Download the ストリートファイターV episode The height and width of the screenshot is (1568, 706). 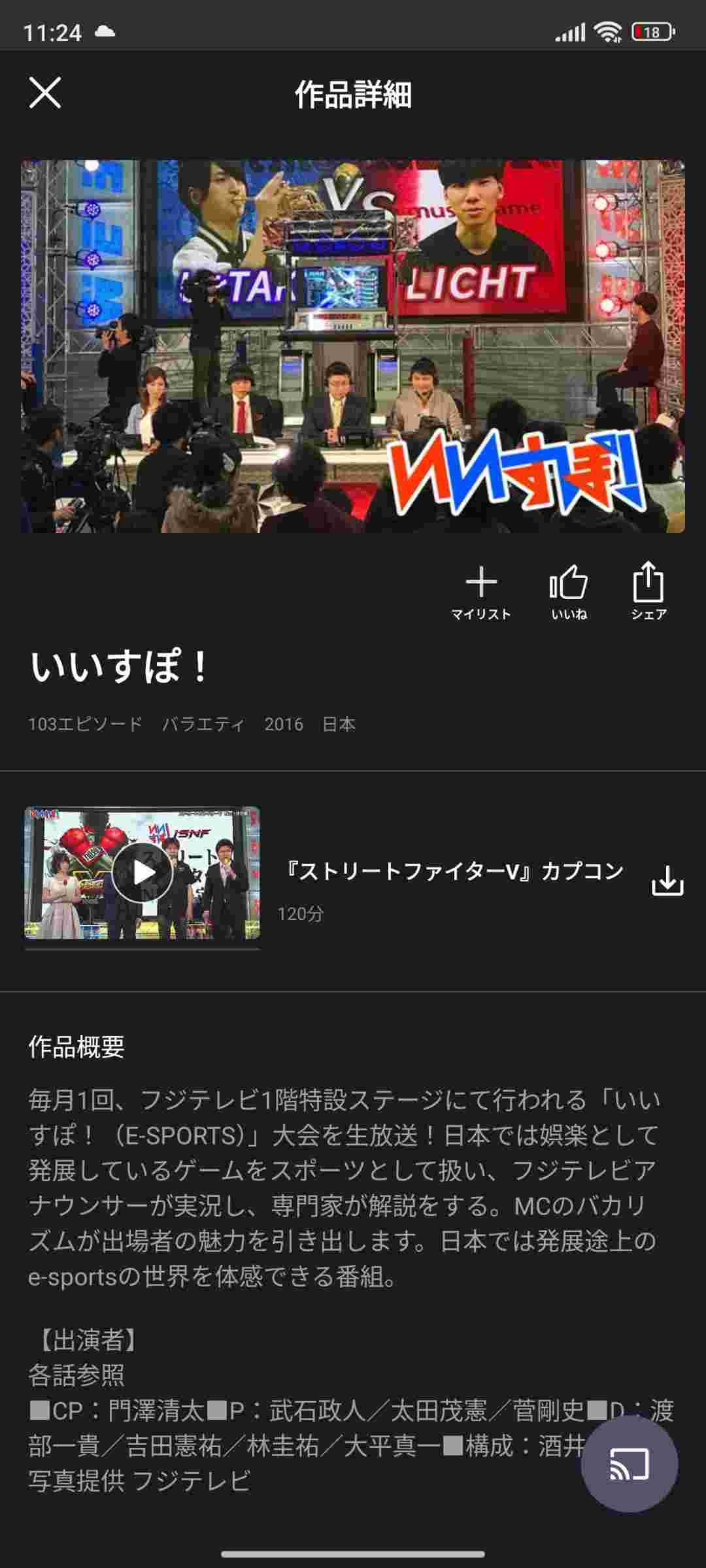point(667,881)
